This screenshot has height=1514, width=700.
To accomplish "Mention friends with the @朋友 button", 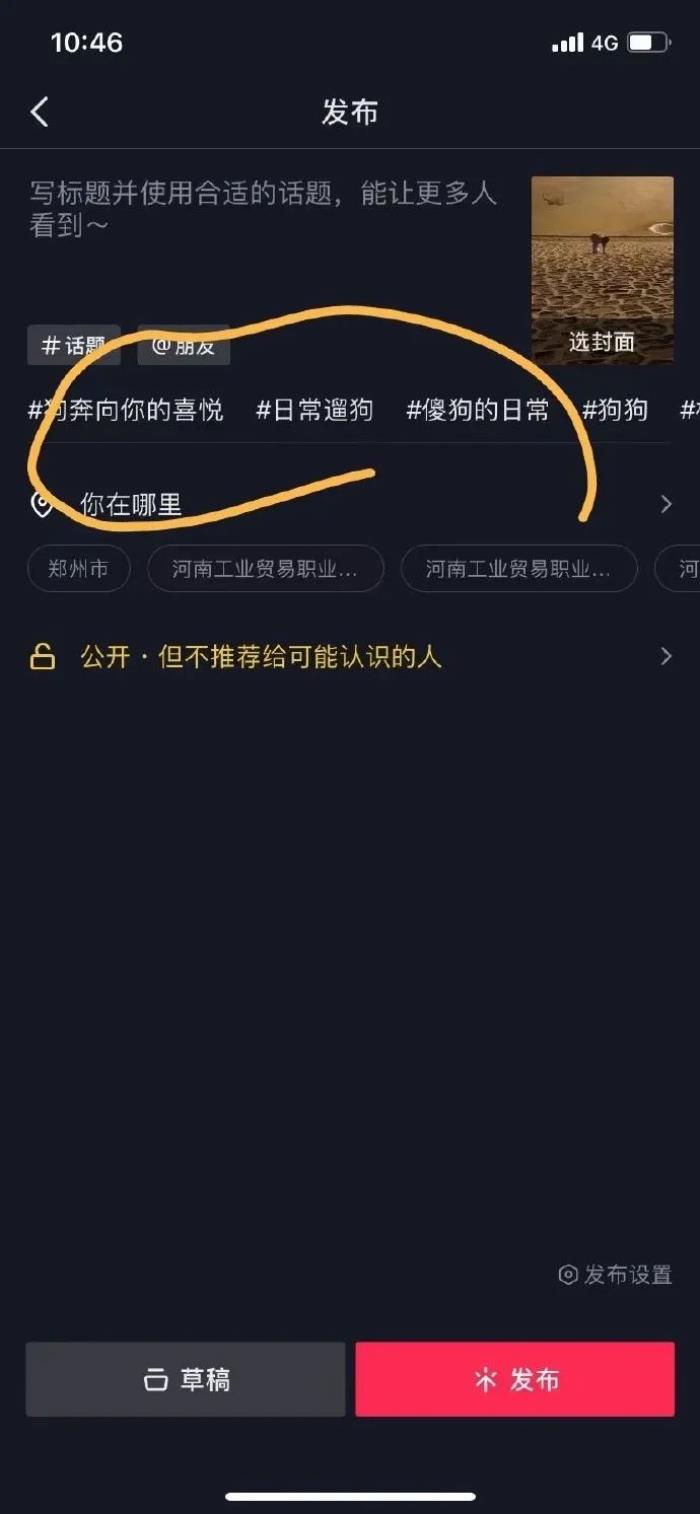I will point(183,346).
